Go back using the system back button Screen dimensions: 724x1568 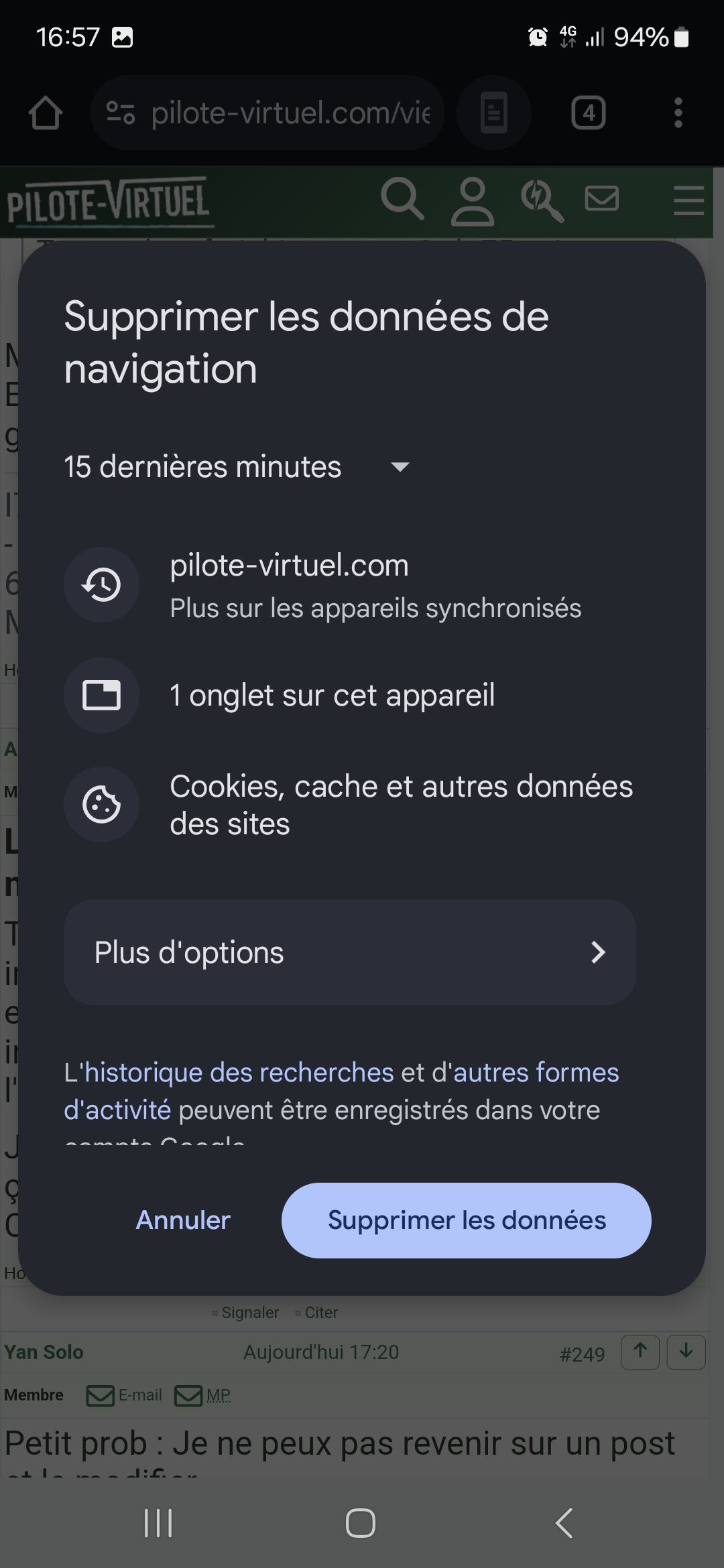point(564,1523)
